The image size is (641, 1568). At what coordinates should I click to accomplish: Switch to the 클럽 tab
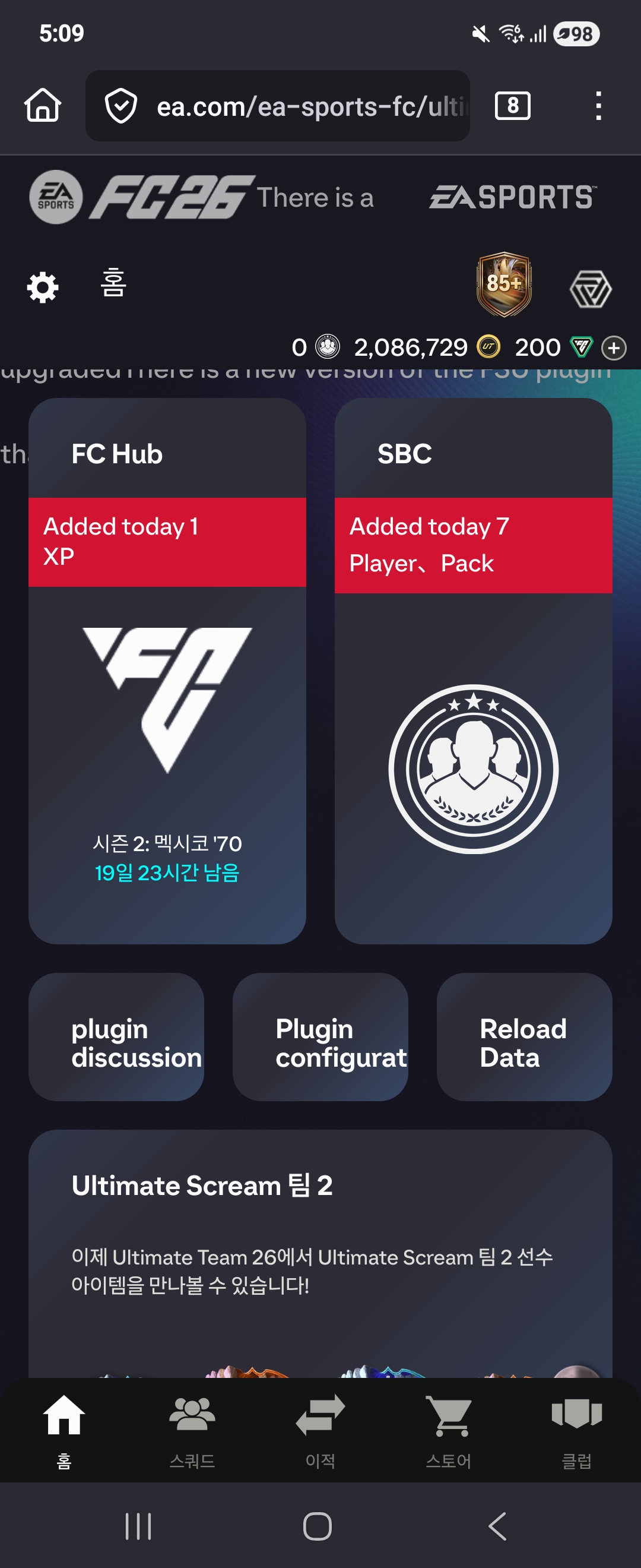(x=576, y=1430)
